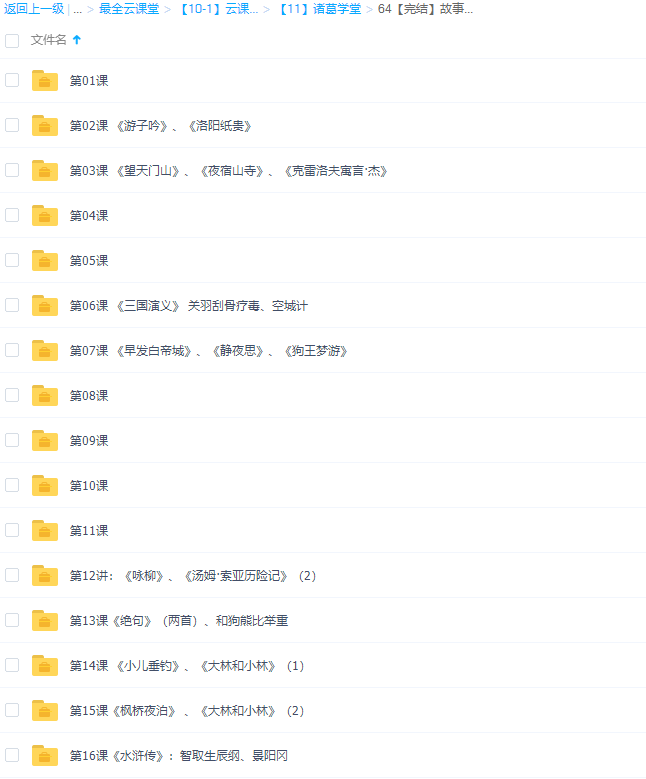Tick the select-all checkbox beside 文件名
646x779 pixels.
[12, 40]
